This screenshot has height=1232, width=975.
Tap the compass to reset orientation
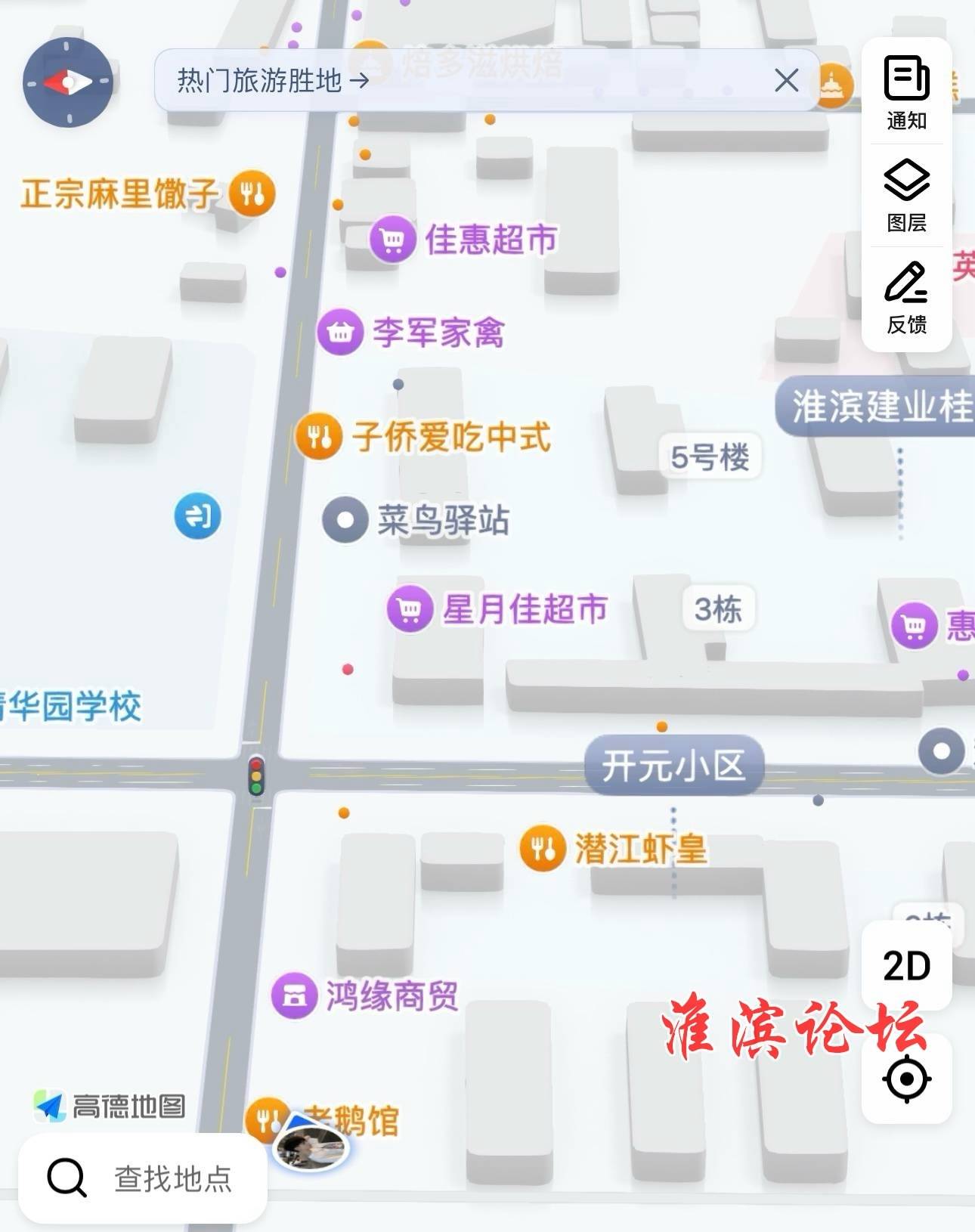click(x=68, y=82)
